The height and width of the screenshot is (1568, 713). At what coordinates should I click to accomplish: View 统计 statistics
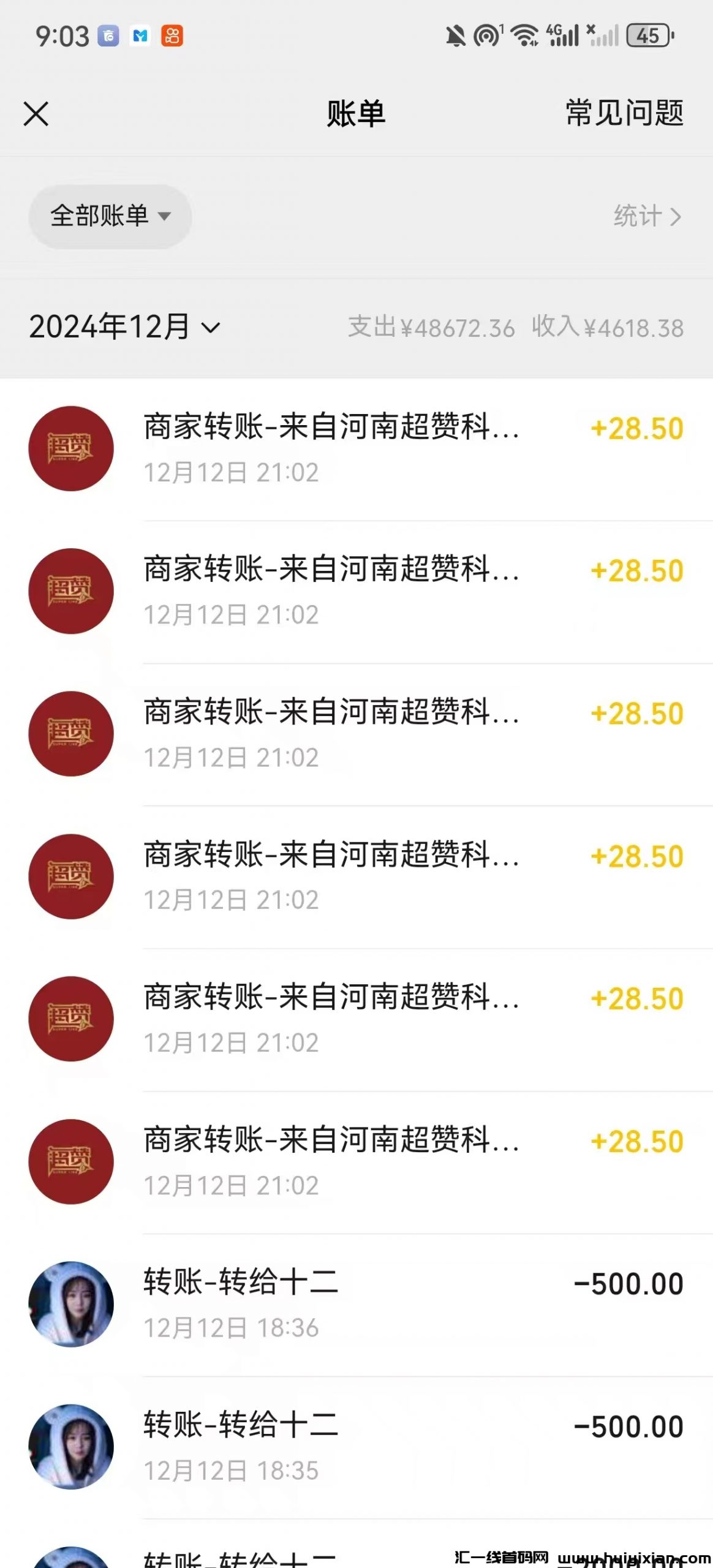[x=647, y=216]
